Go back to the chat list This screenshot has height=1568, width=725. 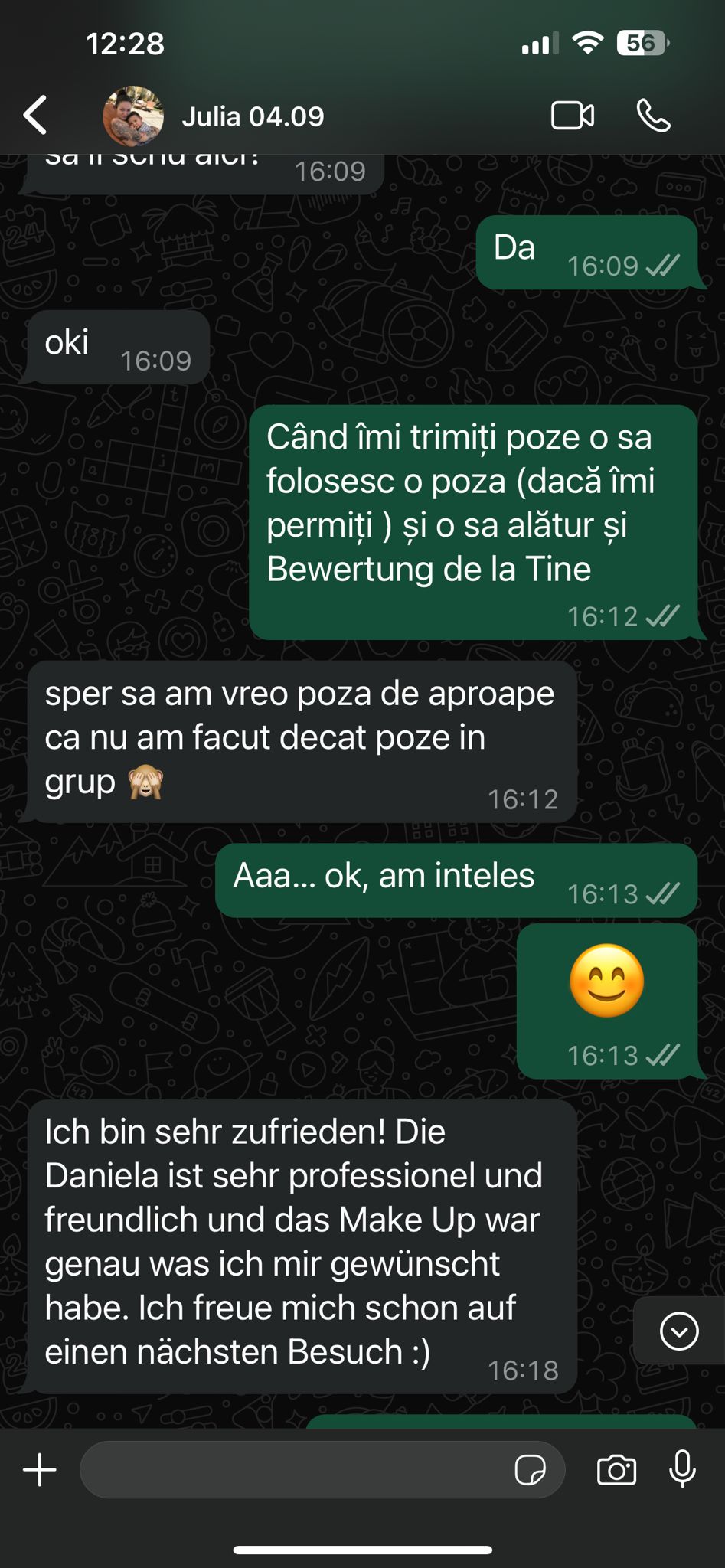click(x=35, y=116)
